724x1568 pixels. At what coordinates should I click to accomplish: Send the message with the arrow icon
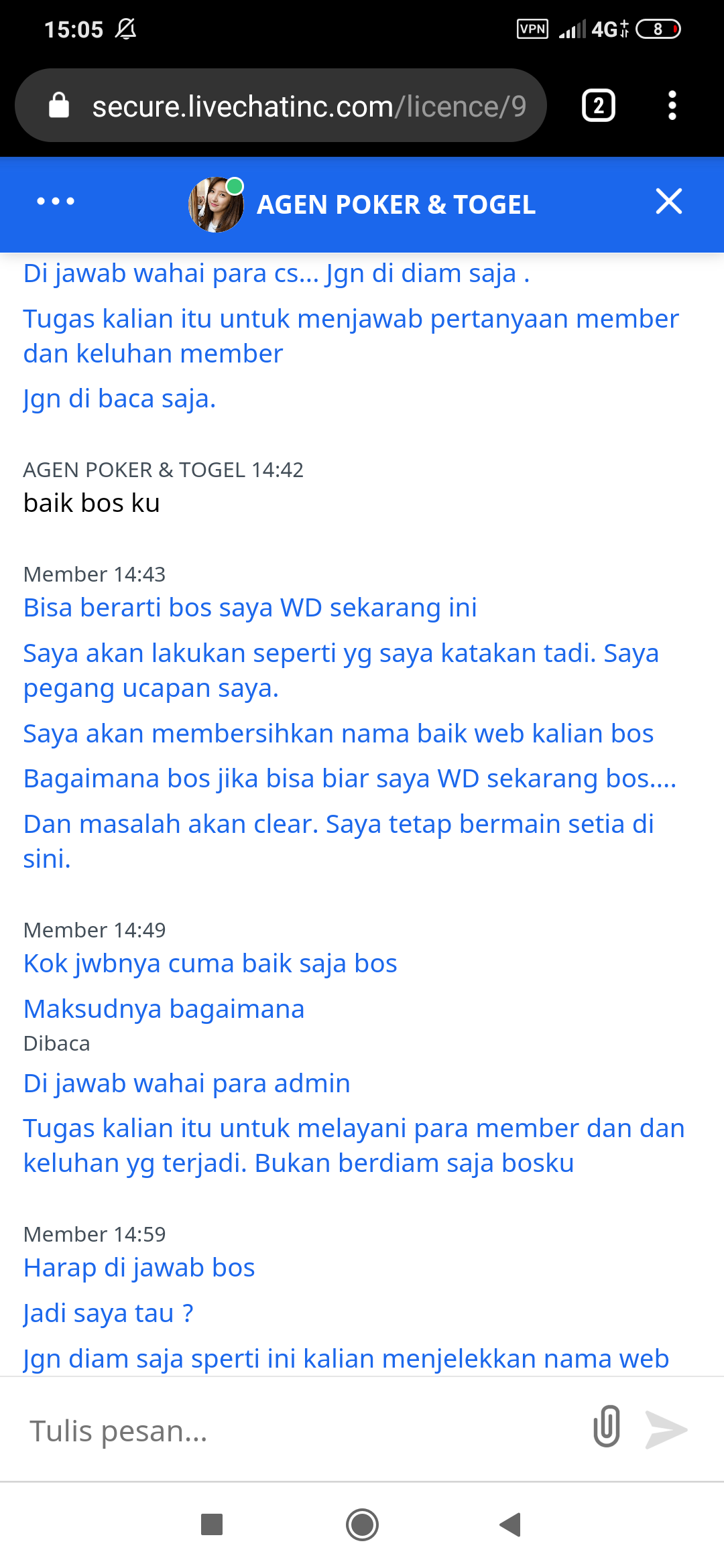666,1429
